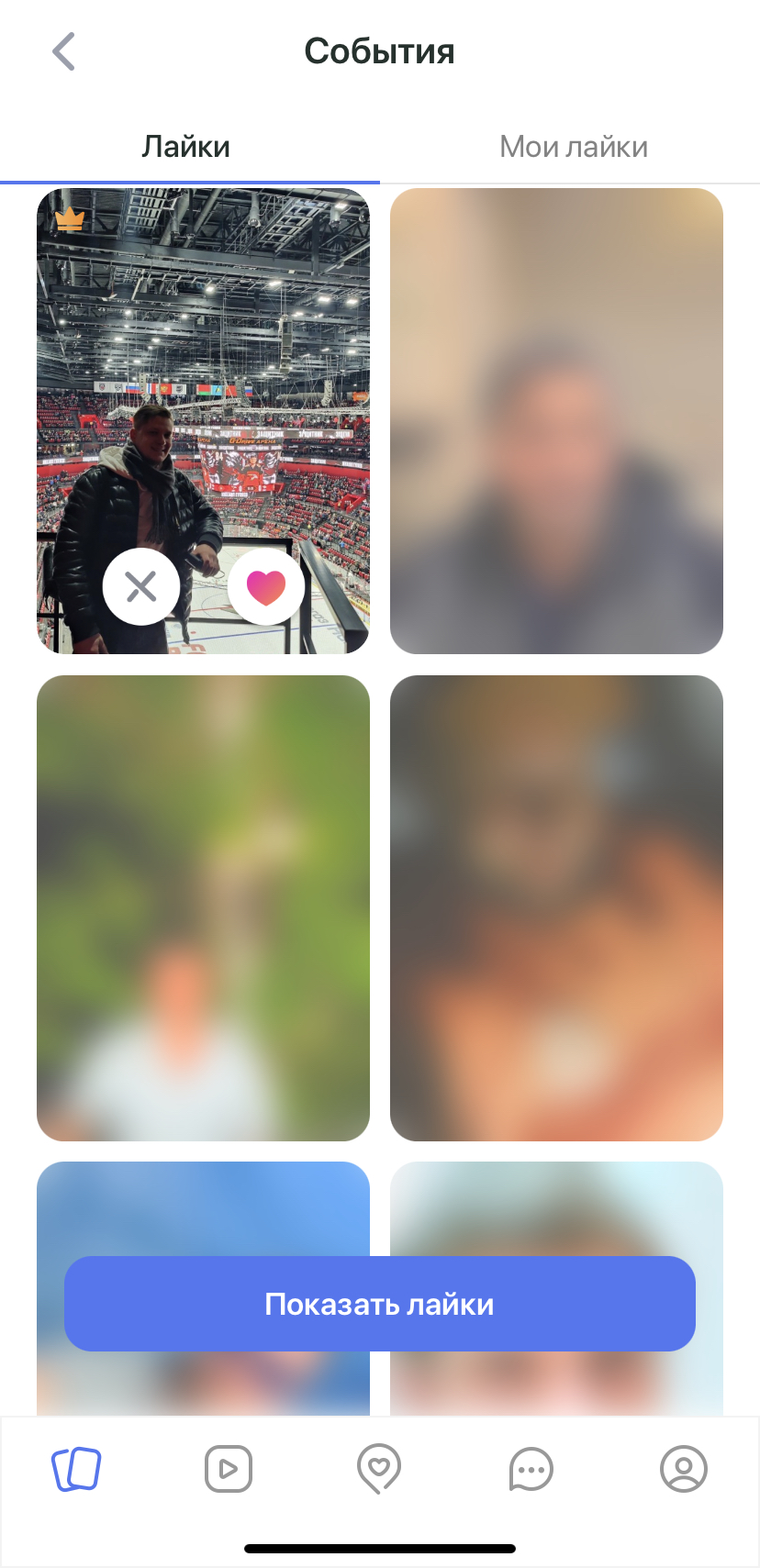Dismiss the hockey arena profile with X
This screenshot has width=760, height=1568.
point(141,586)
